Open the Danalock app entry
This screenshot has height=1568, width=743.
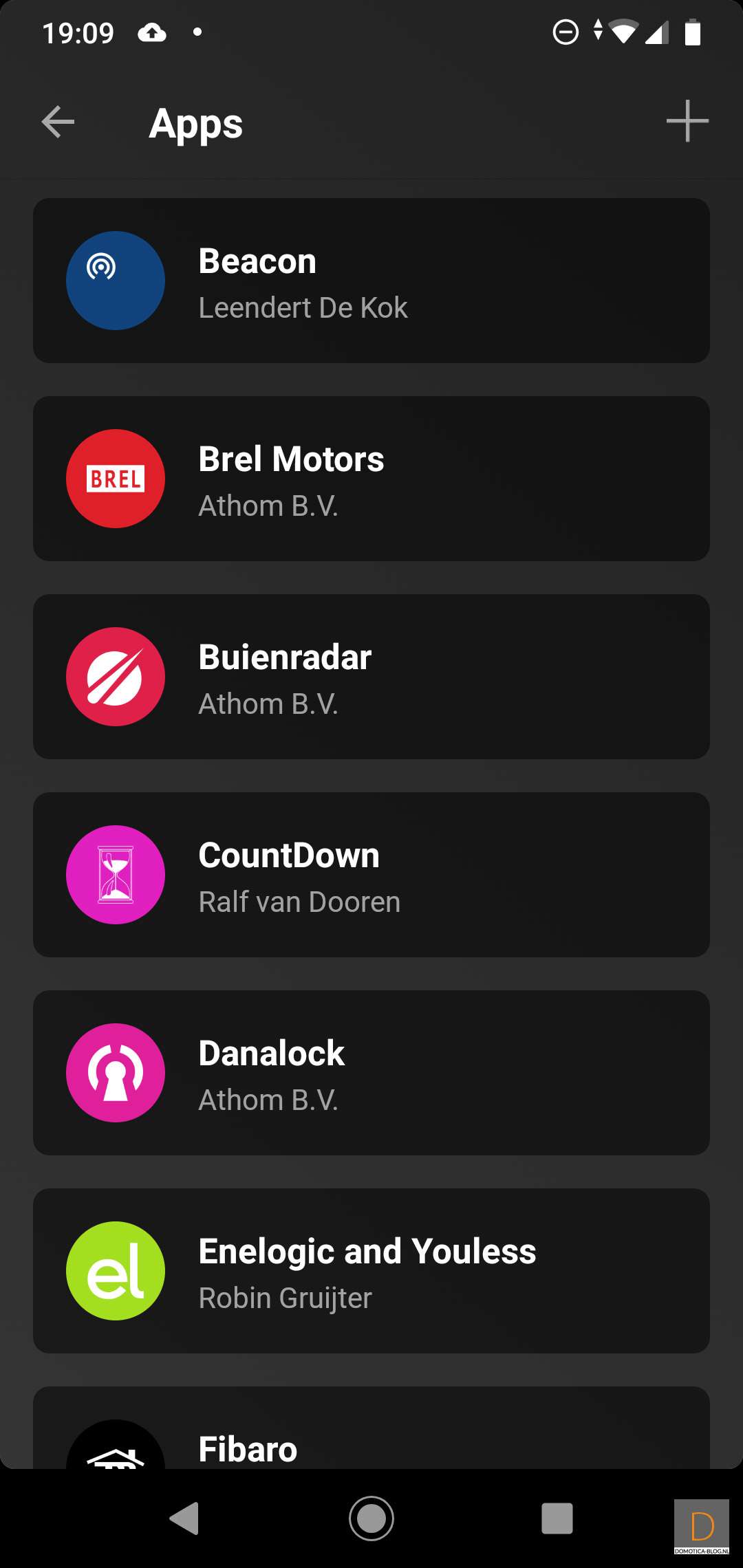[371, 1073]
